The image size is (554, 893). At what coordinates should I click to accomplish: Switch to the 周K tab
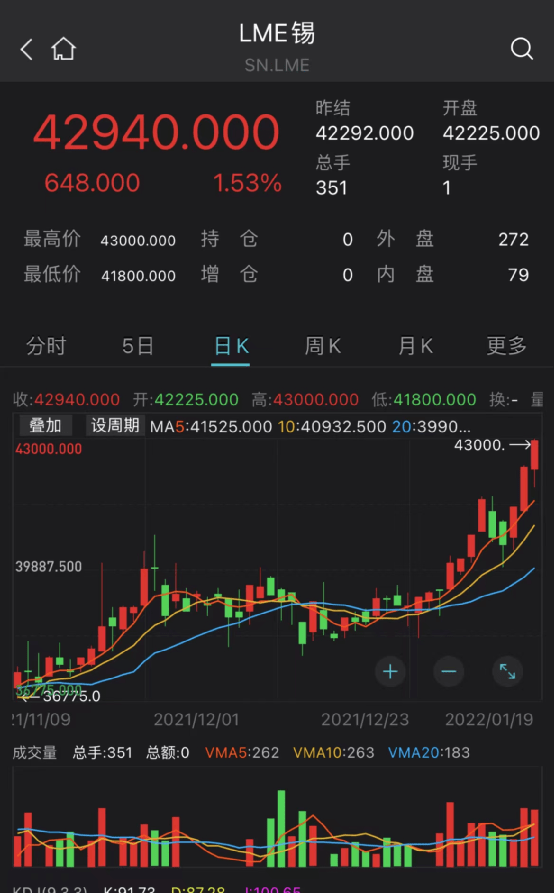322,346
